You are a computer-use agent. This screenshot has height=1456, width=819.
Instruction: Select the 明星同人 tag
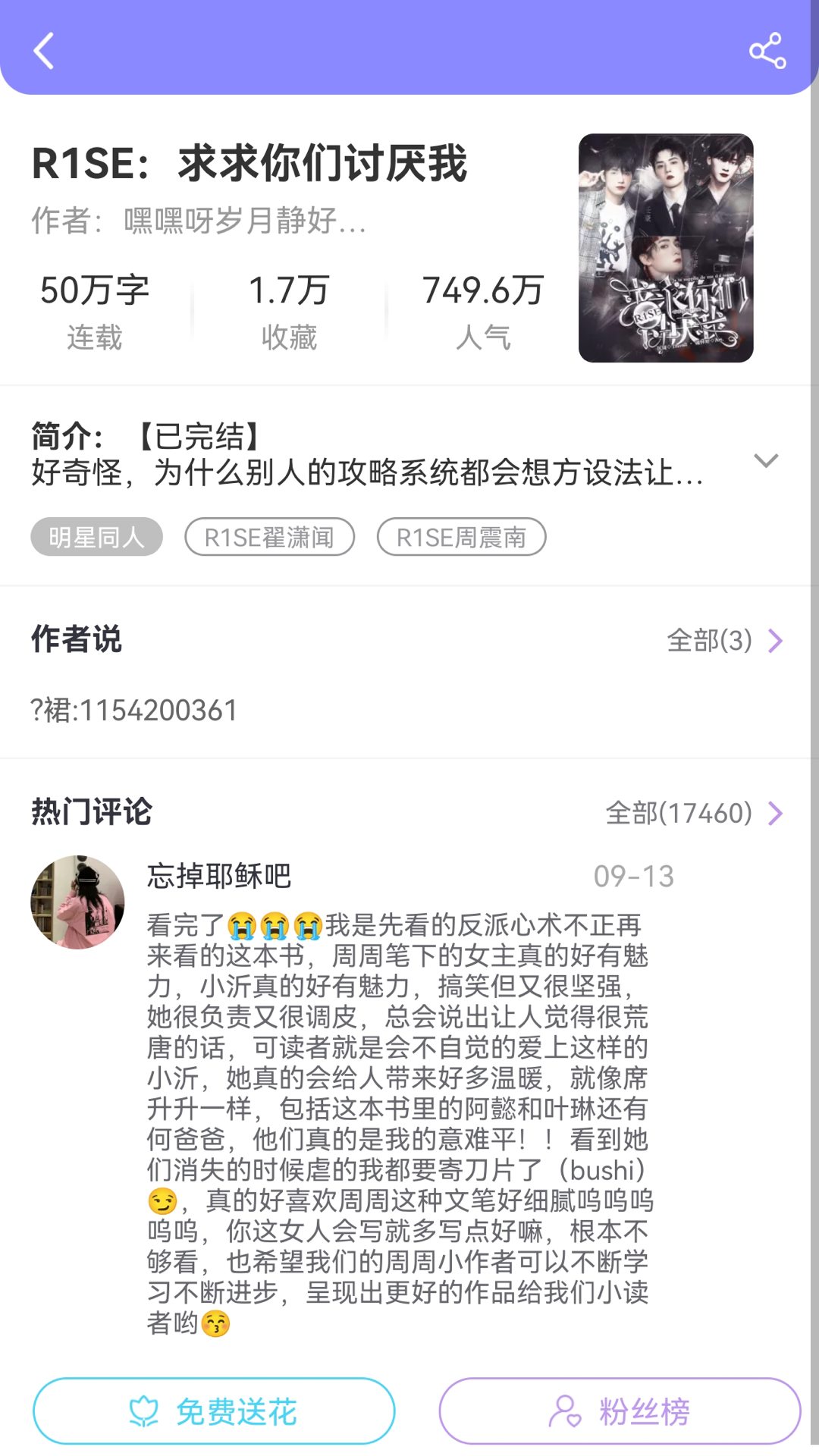96,537
